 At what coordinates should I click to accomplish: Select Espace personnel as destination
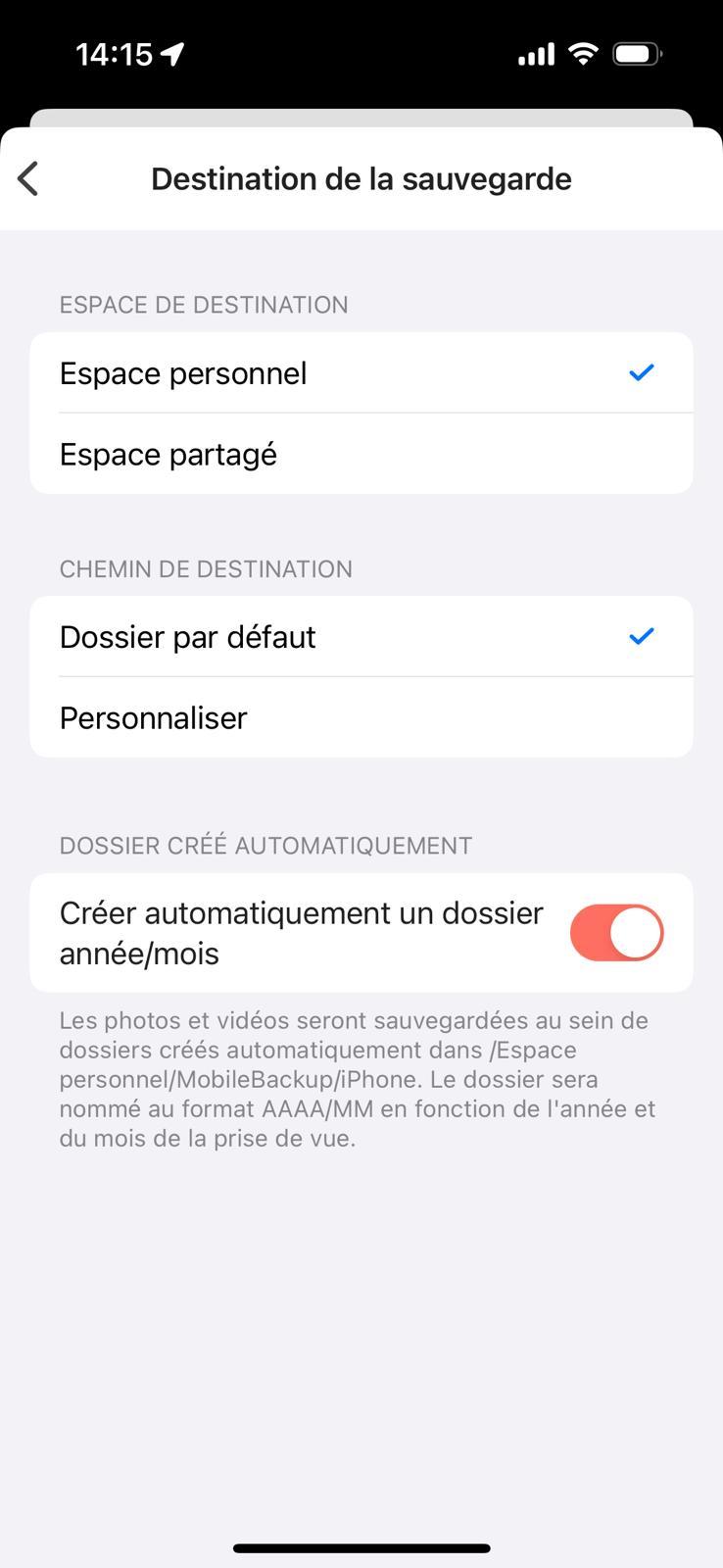(361, 373)
